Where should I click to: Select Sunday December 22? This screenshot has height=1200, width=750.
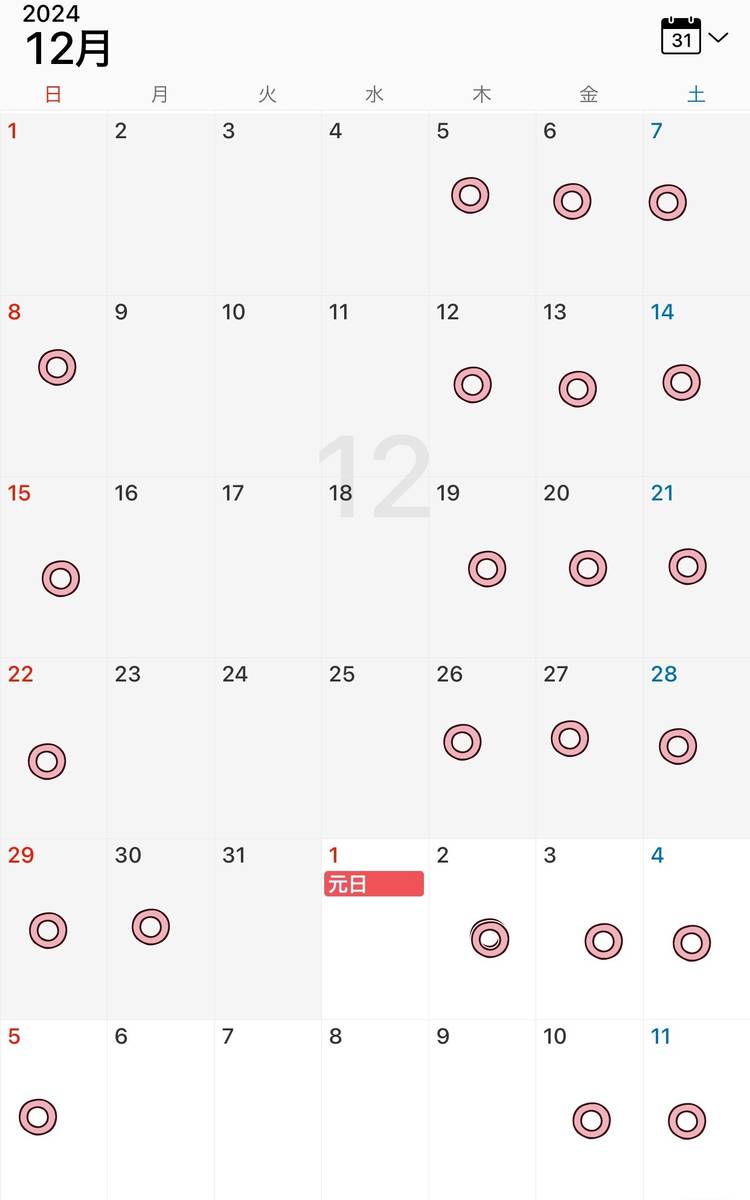pyautogui.click(x=53, y=747)
